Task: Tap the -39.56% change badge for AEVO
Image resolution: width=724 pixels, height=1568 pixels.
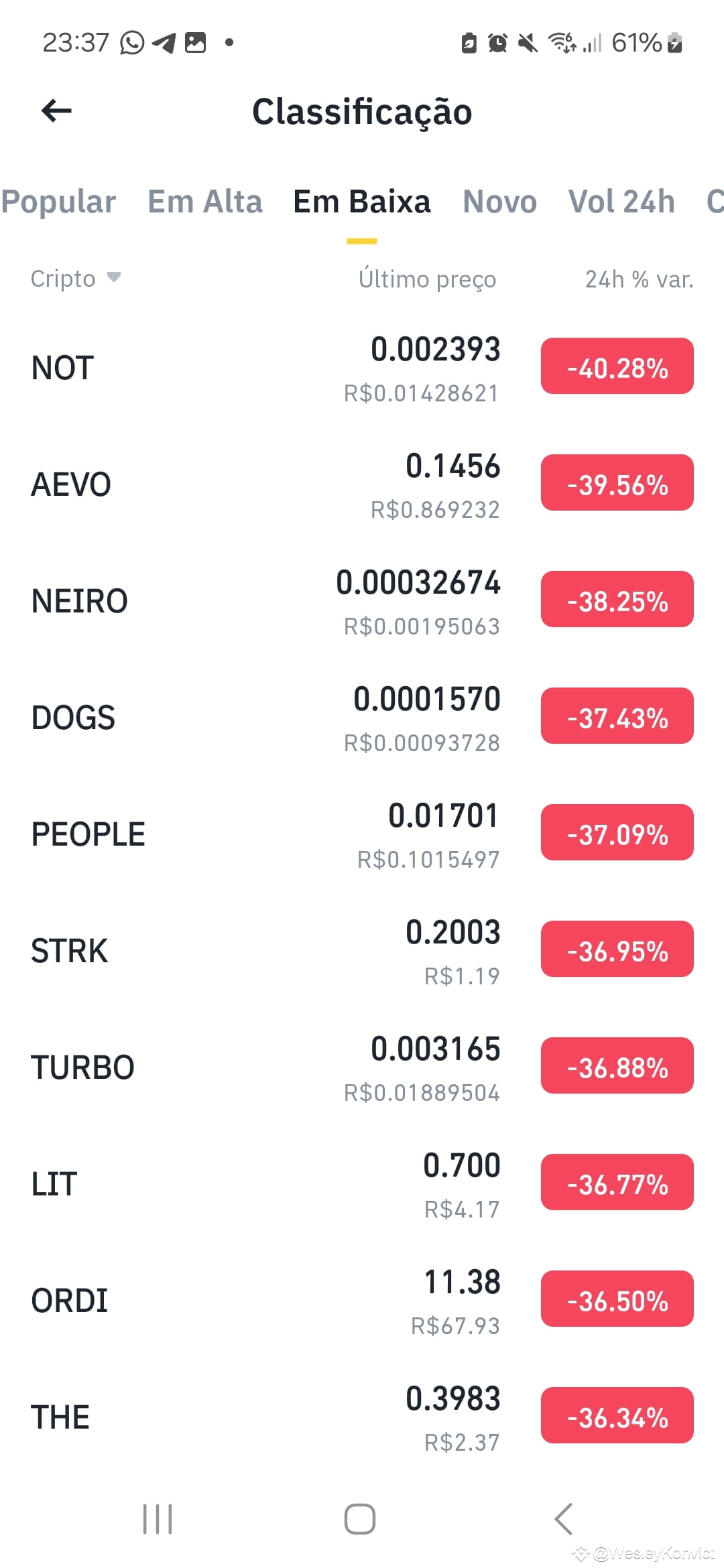Action: point(616,484)
